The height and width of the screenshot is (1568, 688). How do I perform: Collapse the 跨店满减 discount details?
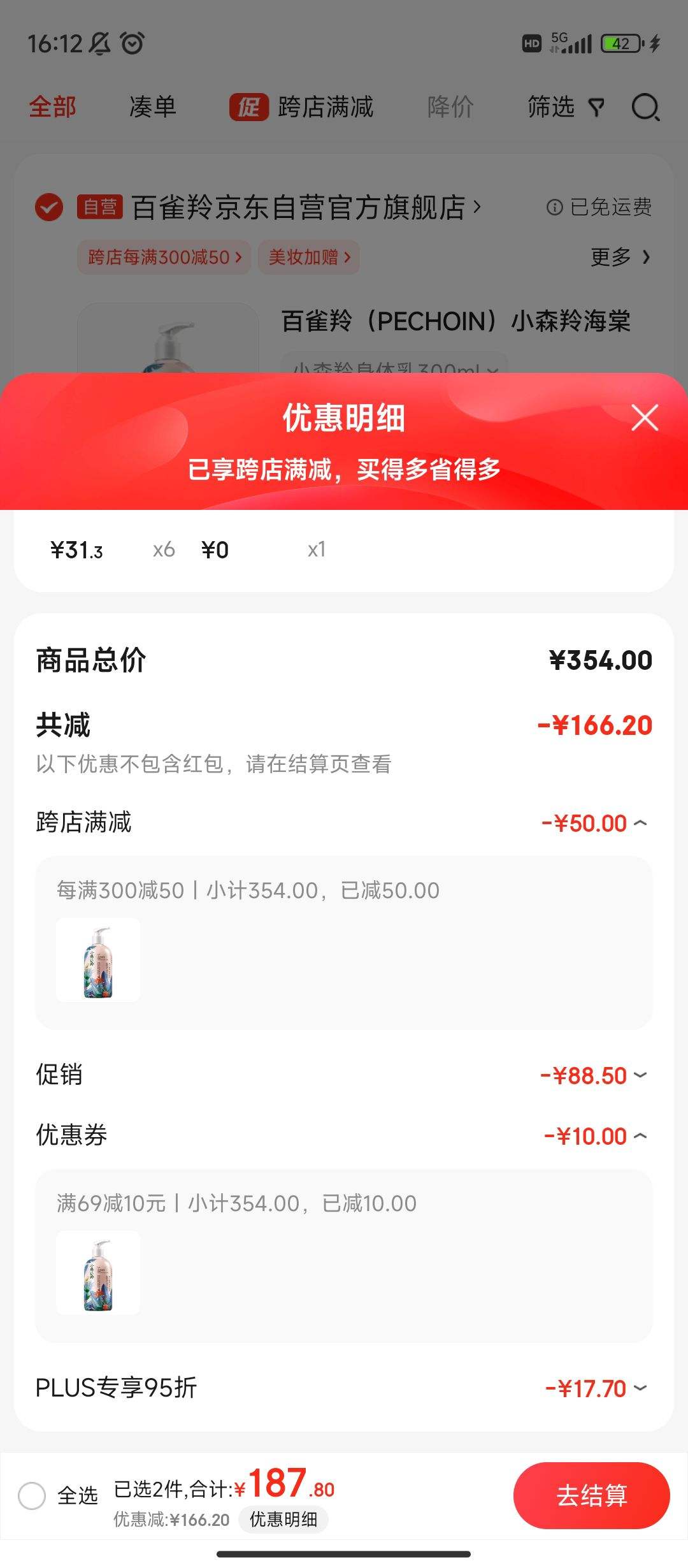[x=643, y=823]
